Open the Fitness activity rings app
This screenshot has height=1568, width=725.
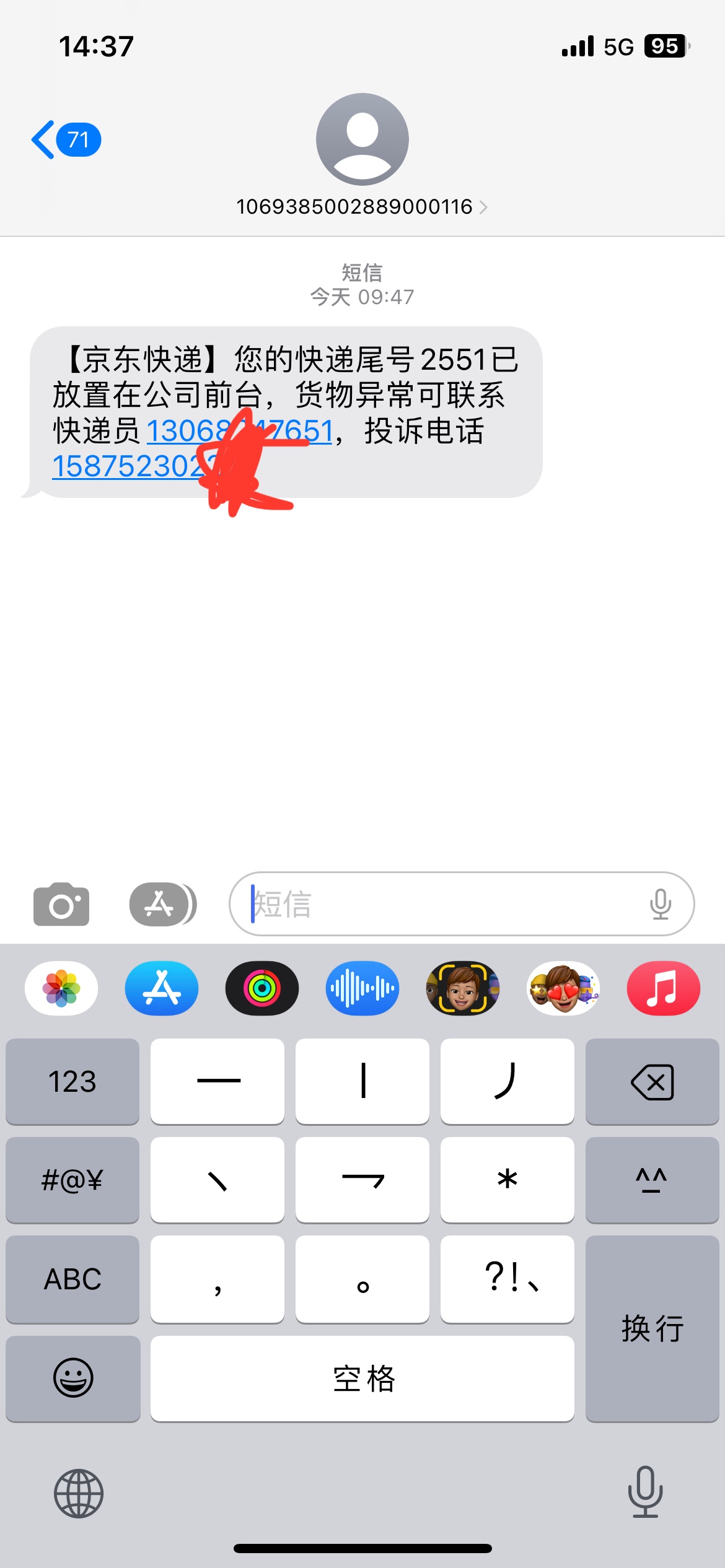(x=262, y=988)
